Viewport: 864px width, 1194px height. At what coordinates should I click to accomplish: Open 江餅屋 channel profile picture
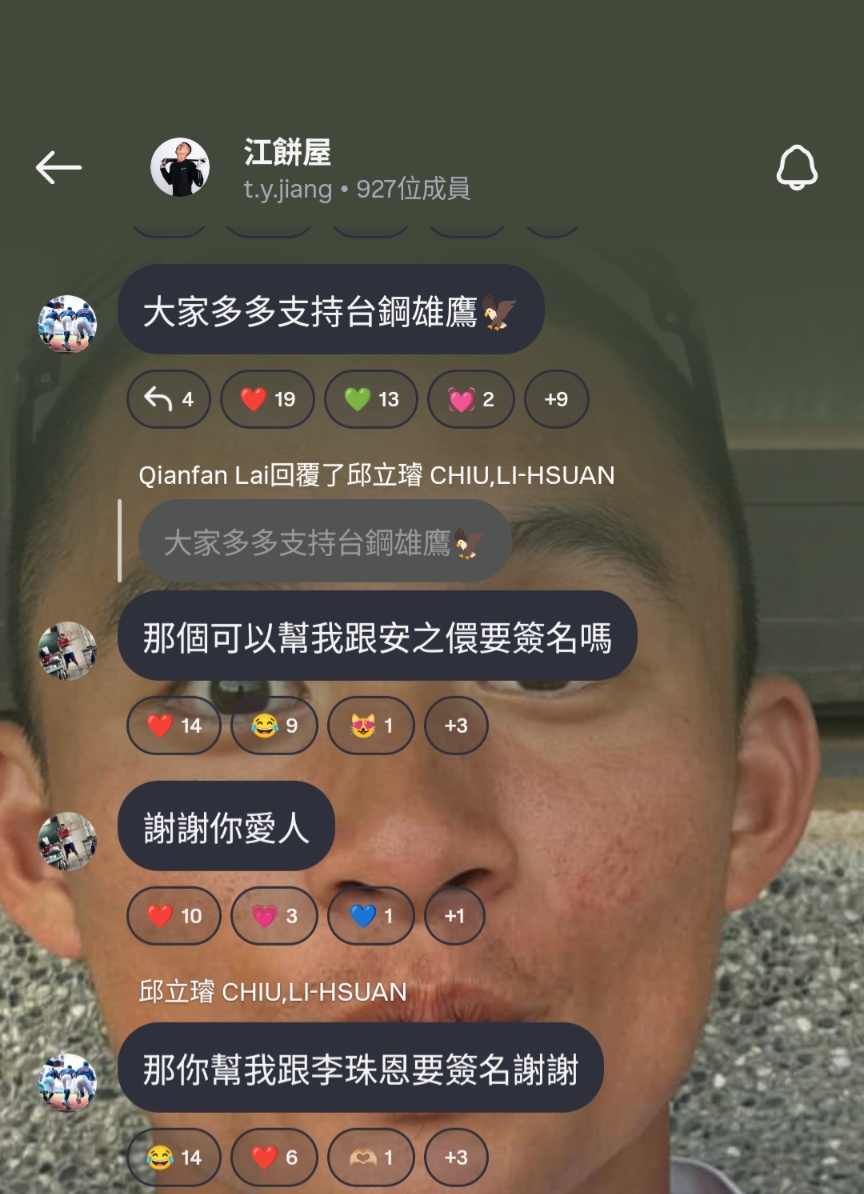pyautogui.click(x=180, y=167)
